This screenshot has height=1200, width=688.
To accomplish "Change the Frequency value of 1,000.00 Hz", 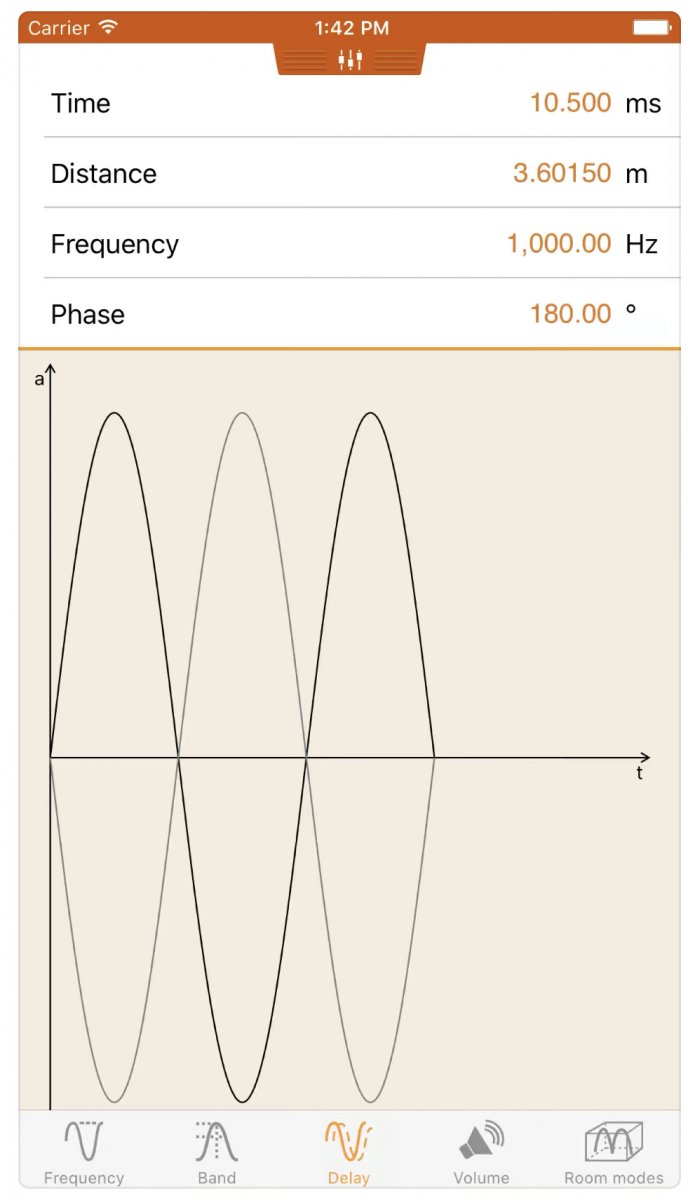I will [x=559, y=244].
